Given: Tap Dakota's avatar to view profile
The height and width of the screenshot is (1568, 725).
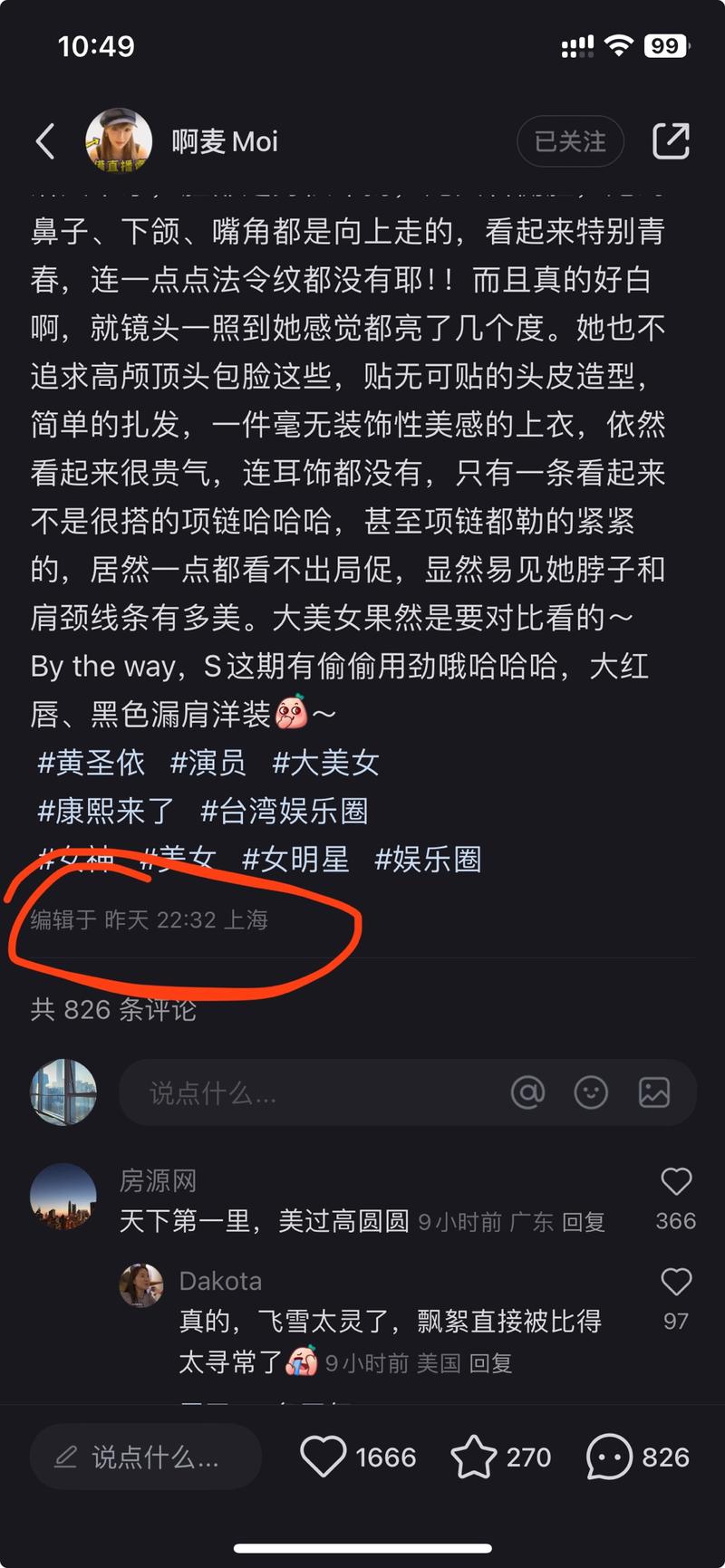Looking at the screenshot, I should pos(141,1281).
